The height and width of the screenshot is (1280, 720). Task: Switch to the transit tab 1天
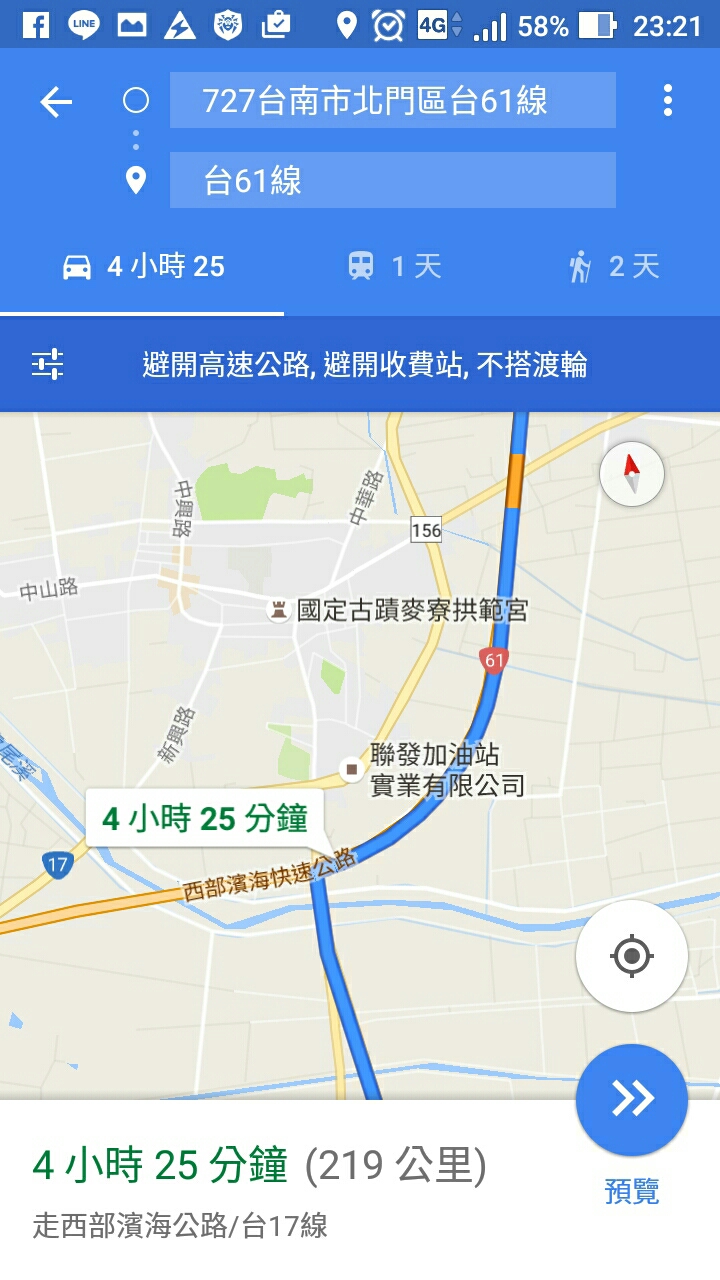tap(394, 267)
